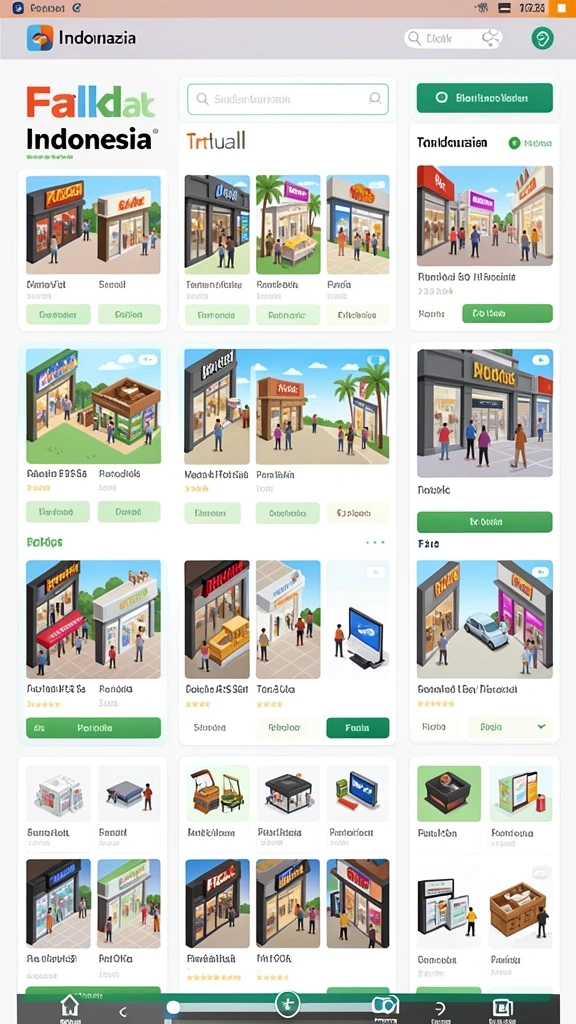The width and height of the screenshot is (576, 1024).
Task: Expand the green chevron dropdown under the car card
Action: coord(541,726)
